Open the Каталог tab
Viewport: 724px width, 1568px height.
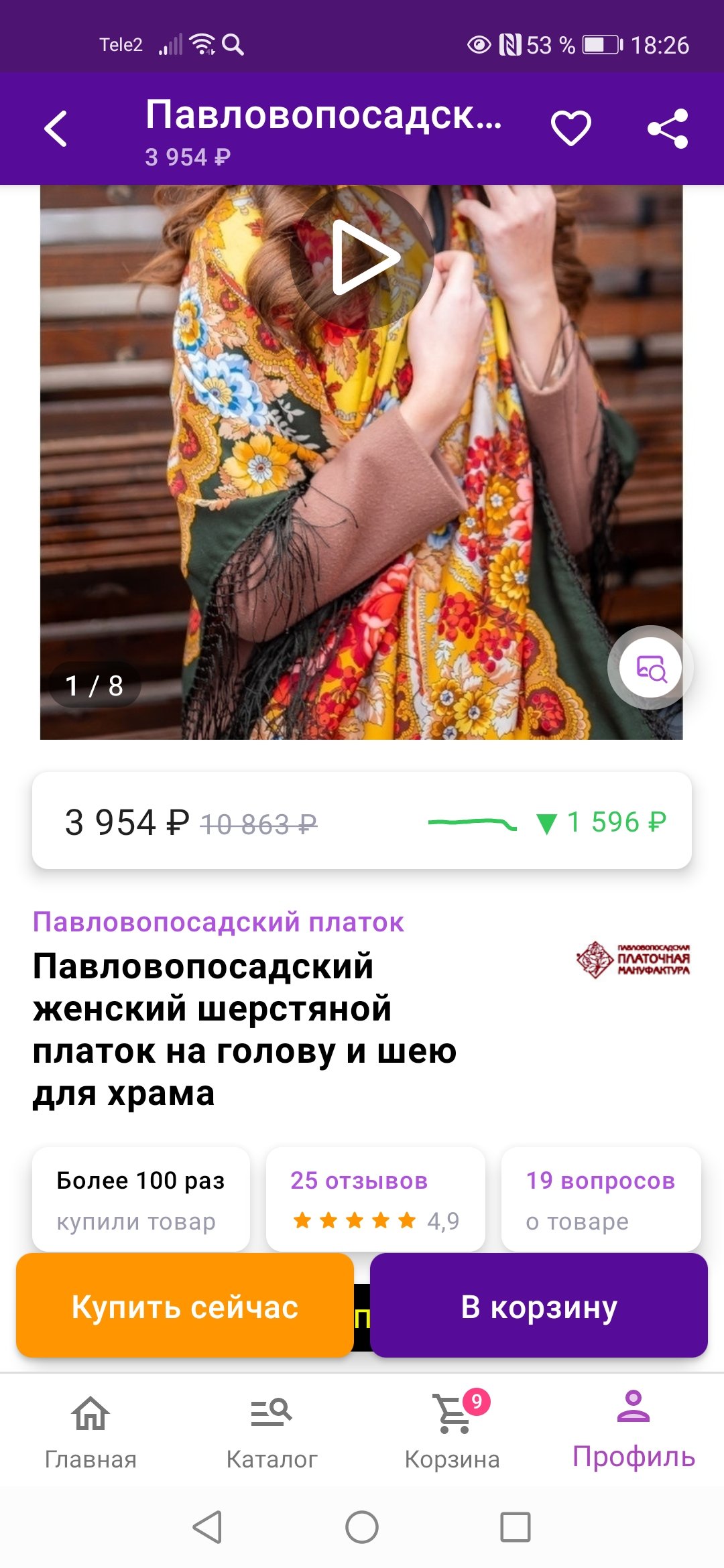271,1431
